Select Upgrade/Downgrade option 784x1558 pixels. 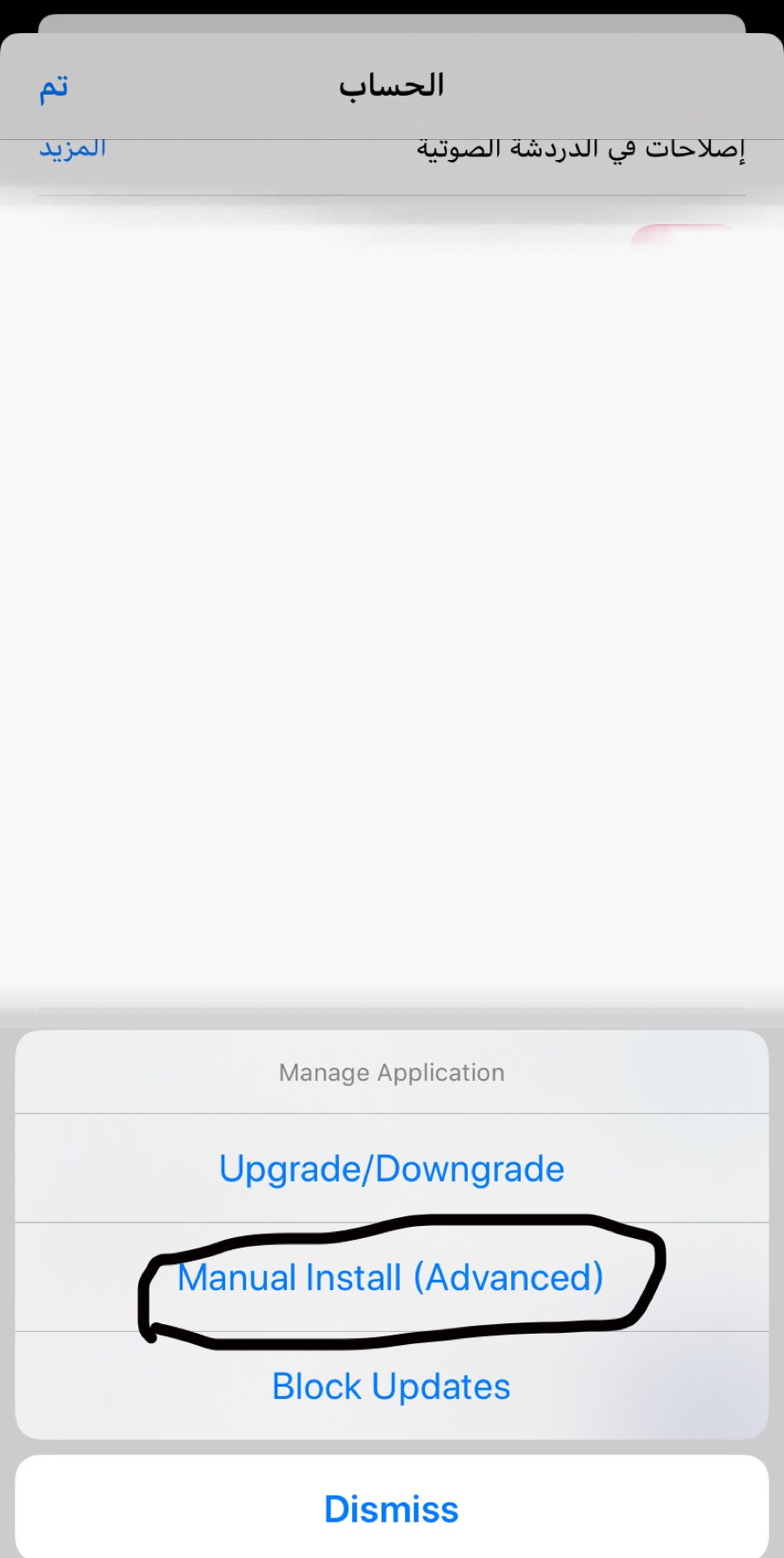tap(392, 1168)
